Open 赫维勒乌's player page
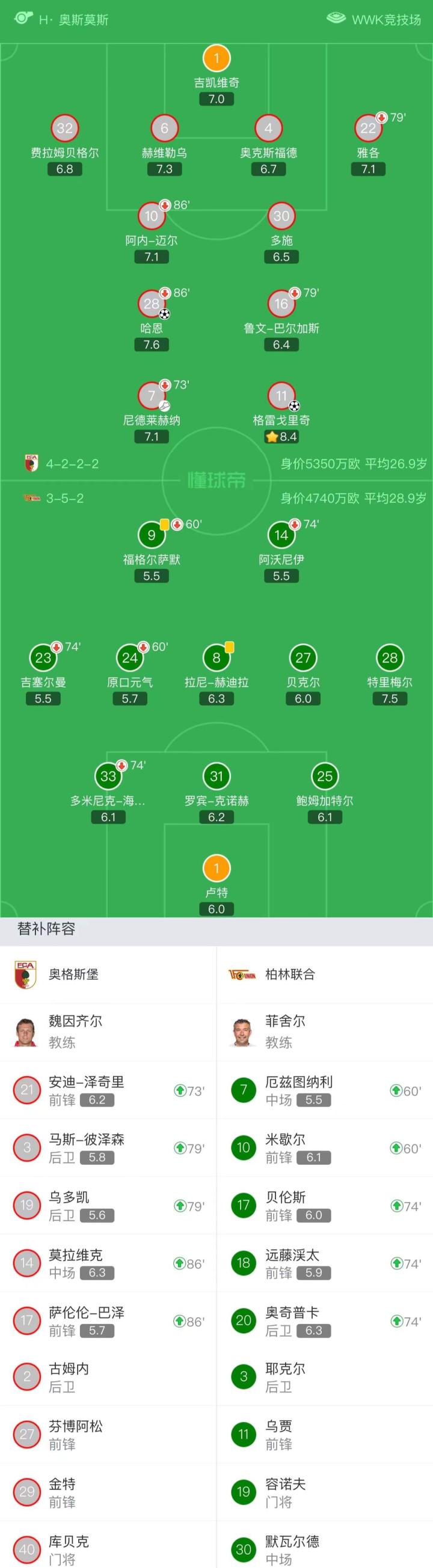Screen dimensions: 433x1568 point(164,129)
